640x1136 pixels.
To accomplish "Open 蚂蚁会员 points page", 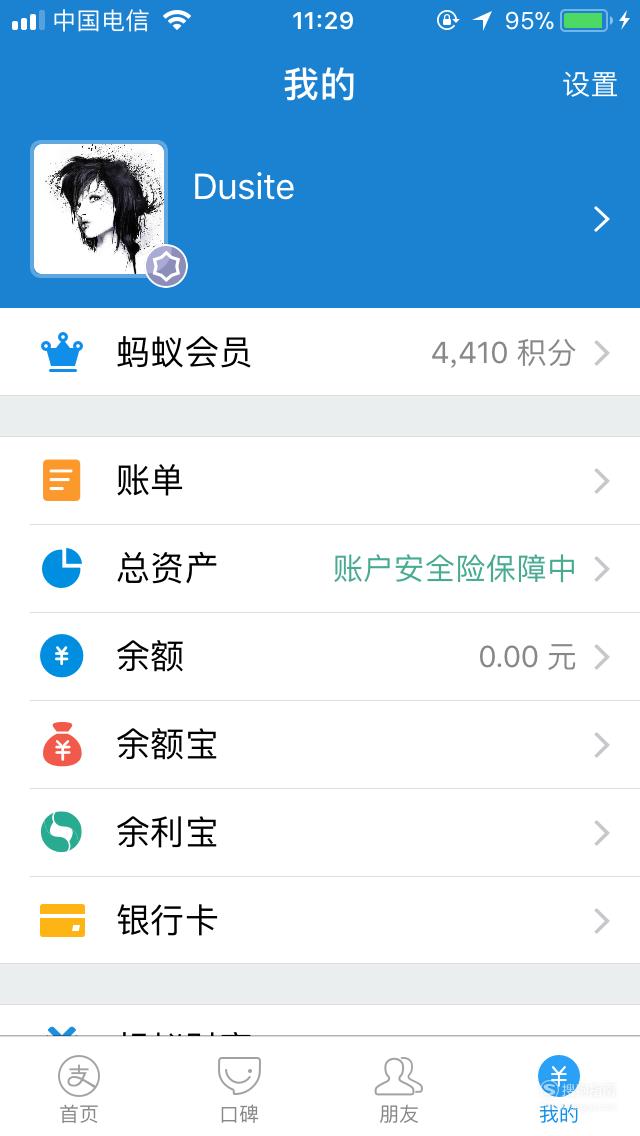I will pos(320,353).
